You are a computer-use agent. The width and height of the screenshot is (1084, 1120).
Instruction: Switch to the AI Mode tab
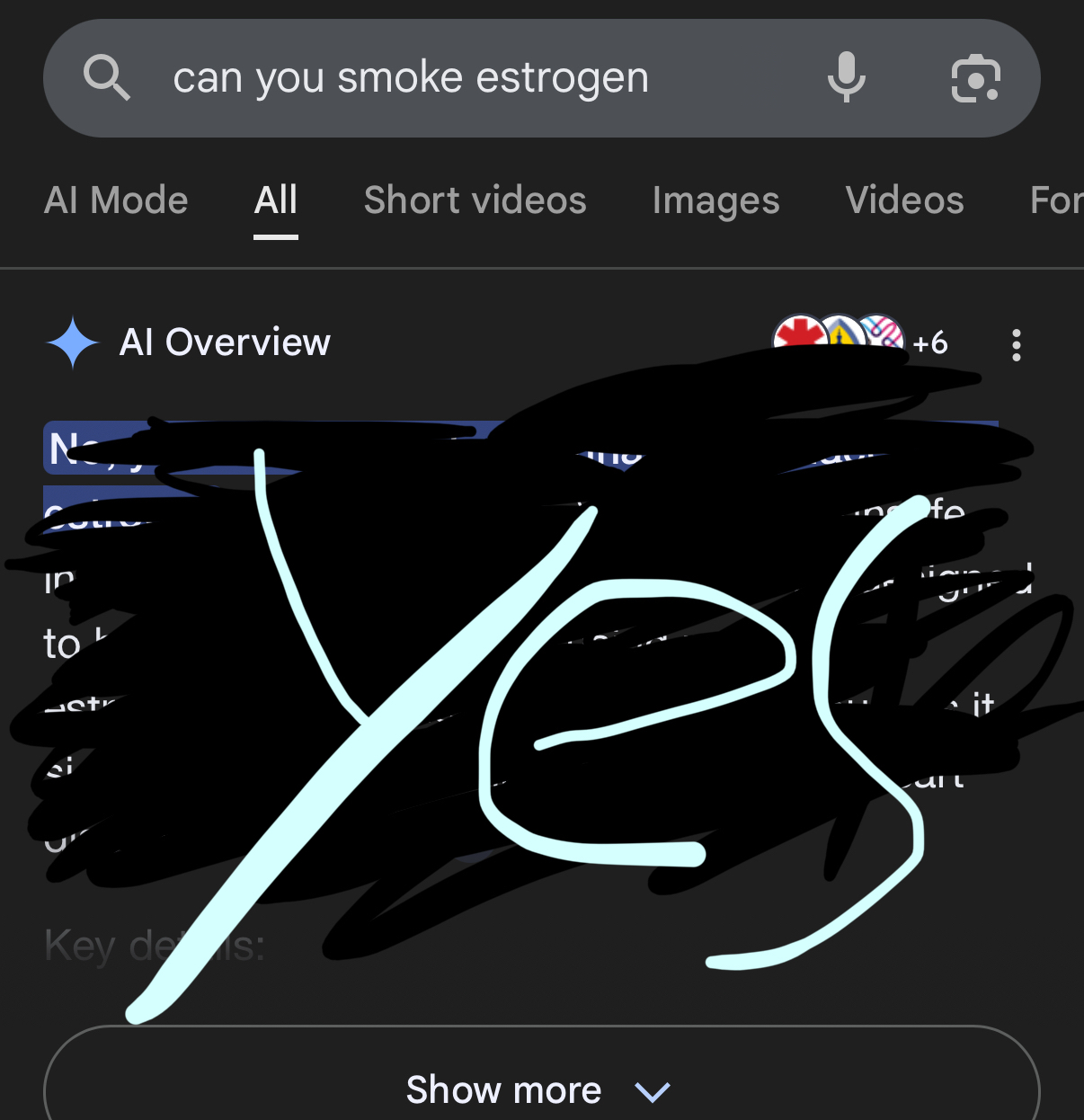click(x=116, y=200)
